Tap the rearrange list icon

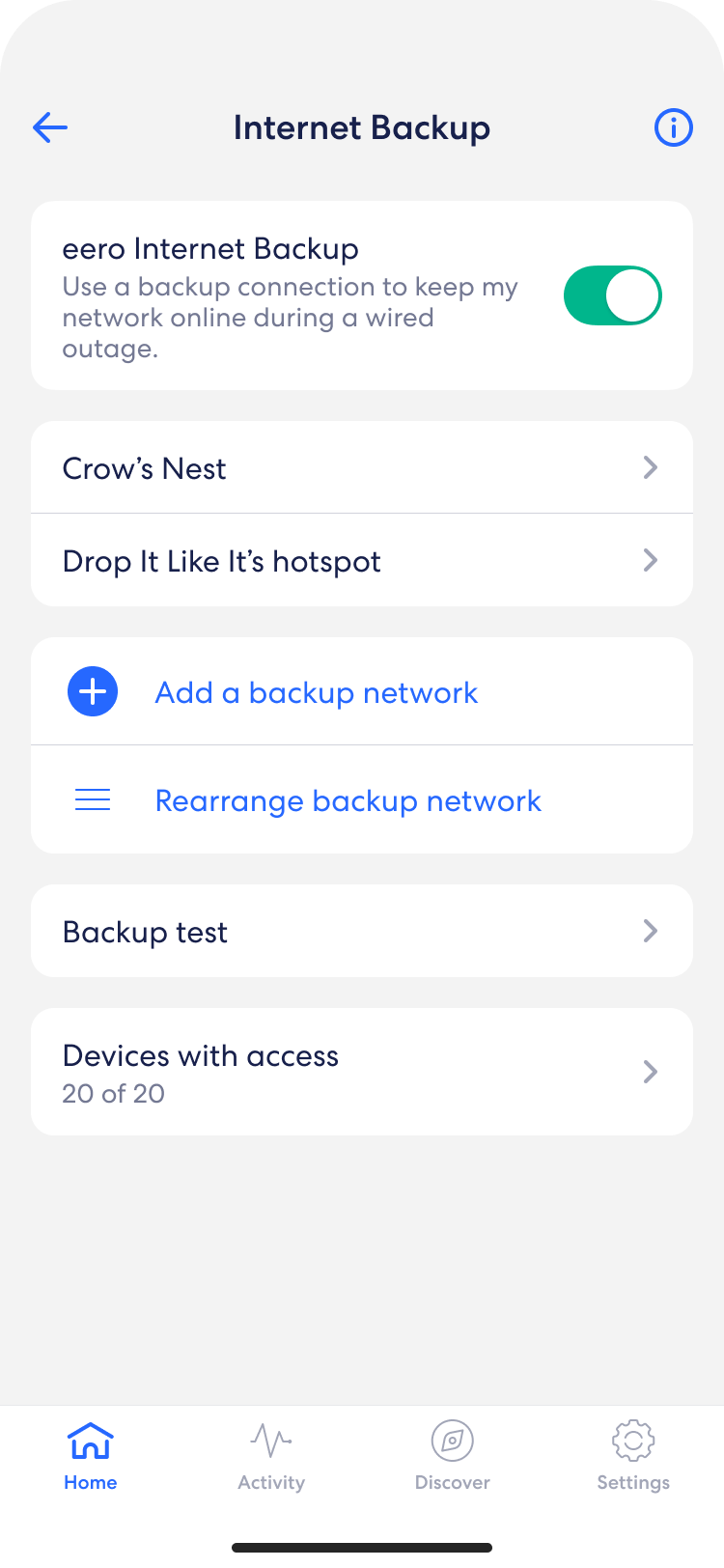coord(92,799)
